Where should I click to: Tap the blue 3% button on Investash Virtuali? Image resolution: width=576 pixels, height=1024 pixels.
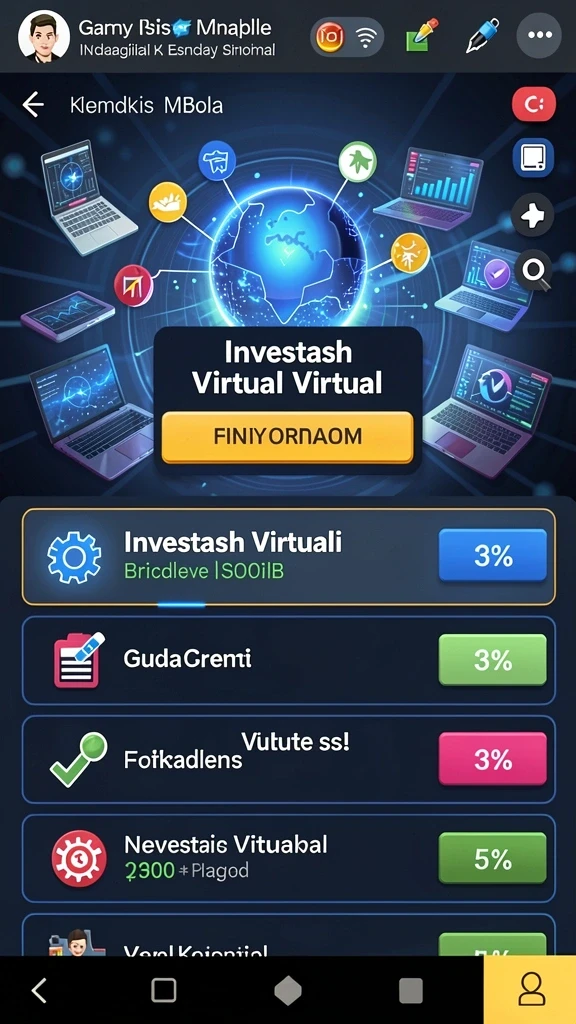(492, 555)
